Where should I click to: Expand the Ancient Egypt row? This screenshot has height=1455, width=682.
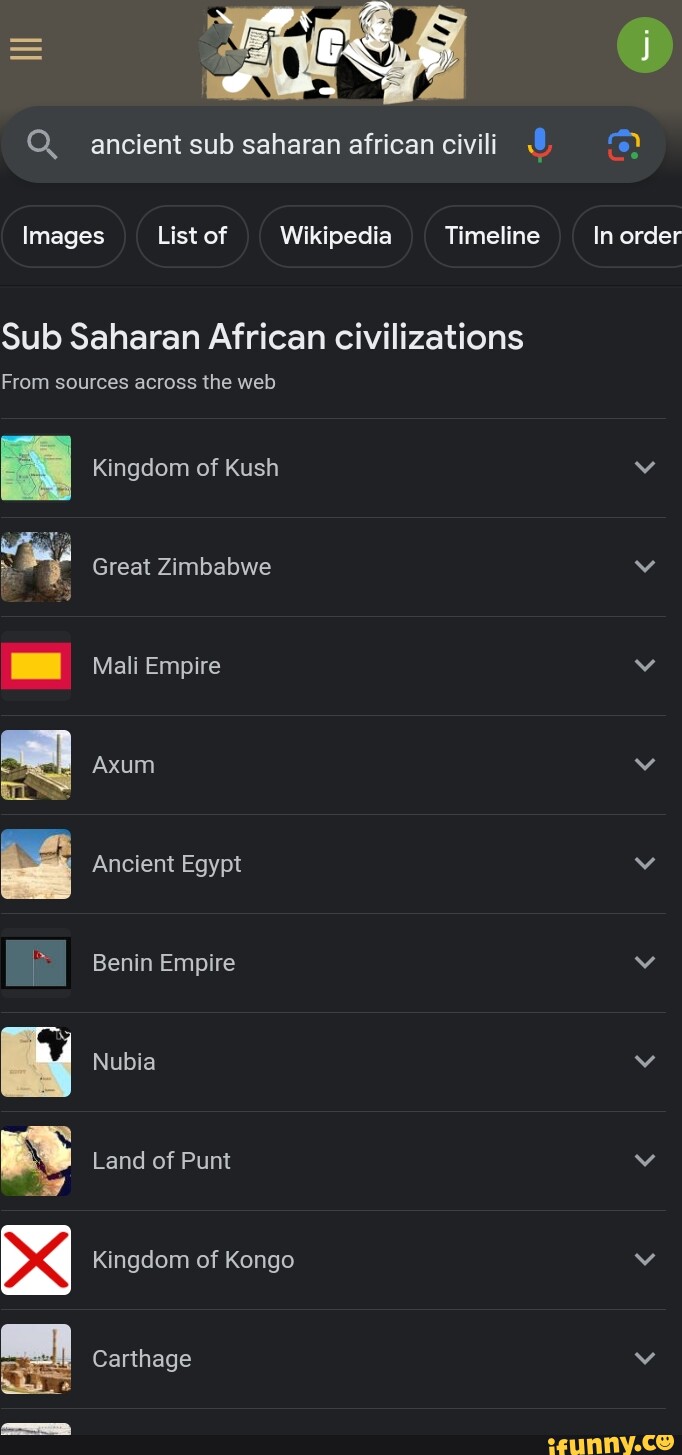[645, 863]
